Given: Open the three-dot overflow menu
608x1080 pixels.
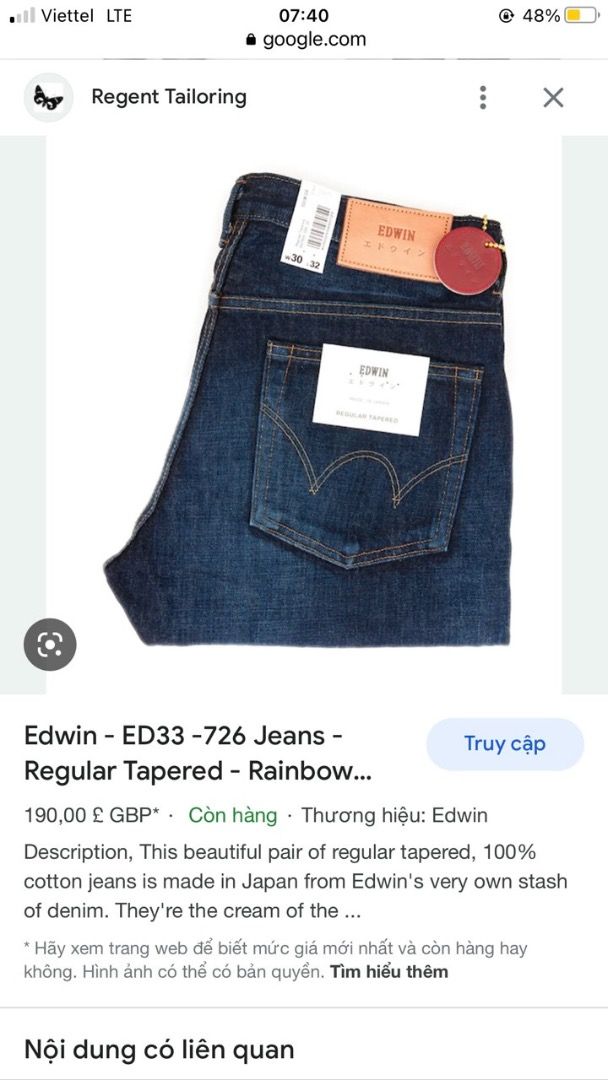Looking at the screenshot, I should coord(483,97).
